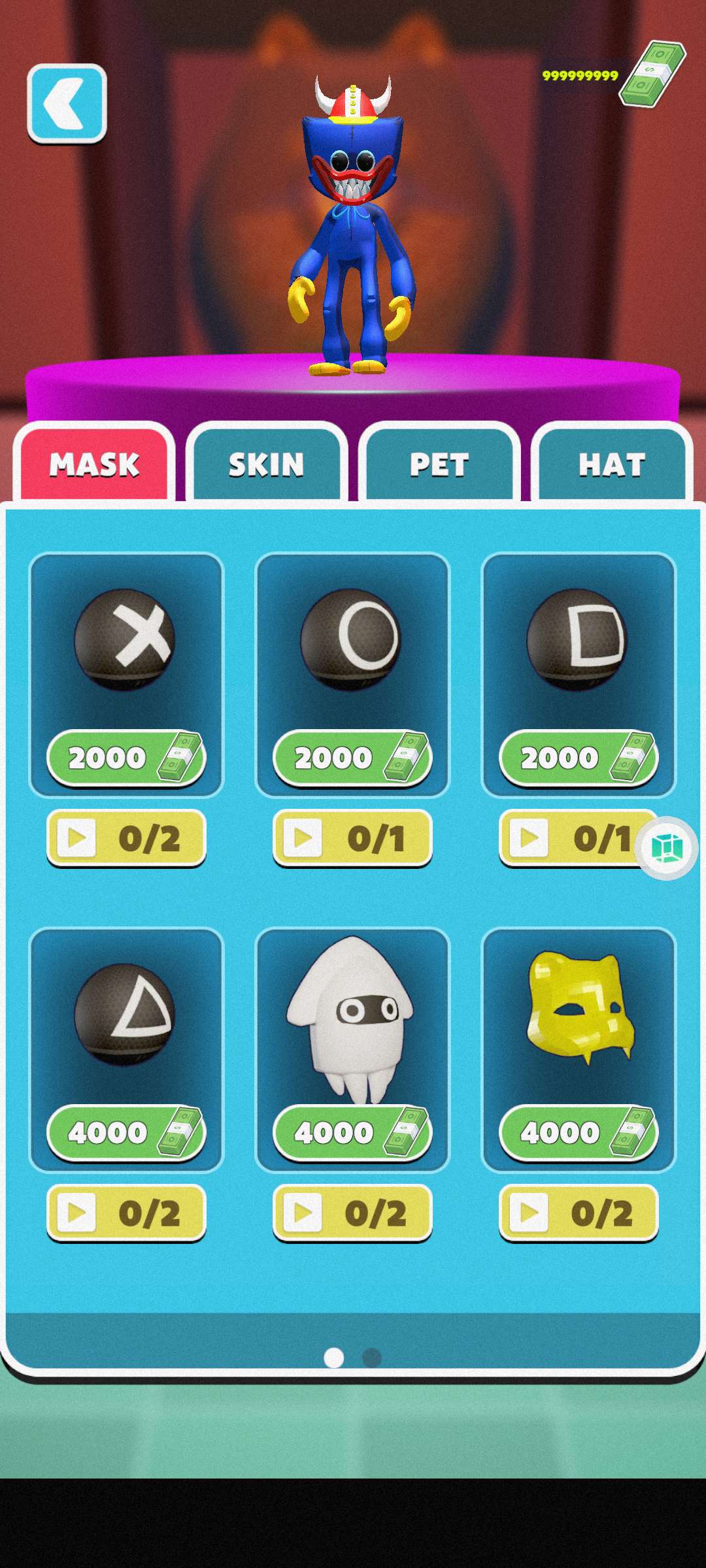
Task: Watch ad to unlock the square mask
Action: (x=569, y=838)
